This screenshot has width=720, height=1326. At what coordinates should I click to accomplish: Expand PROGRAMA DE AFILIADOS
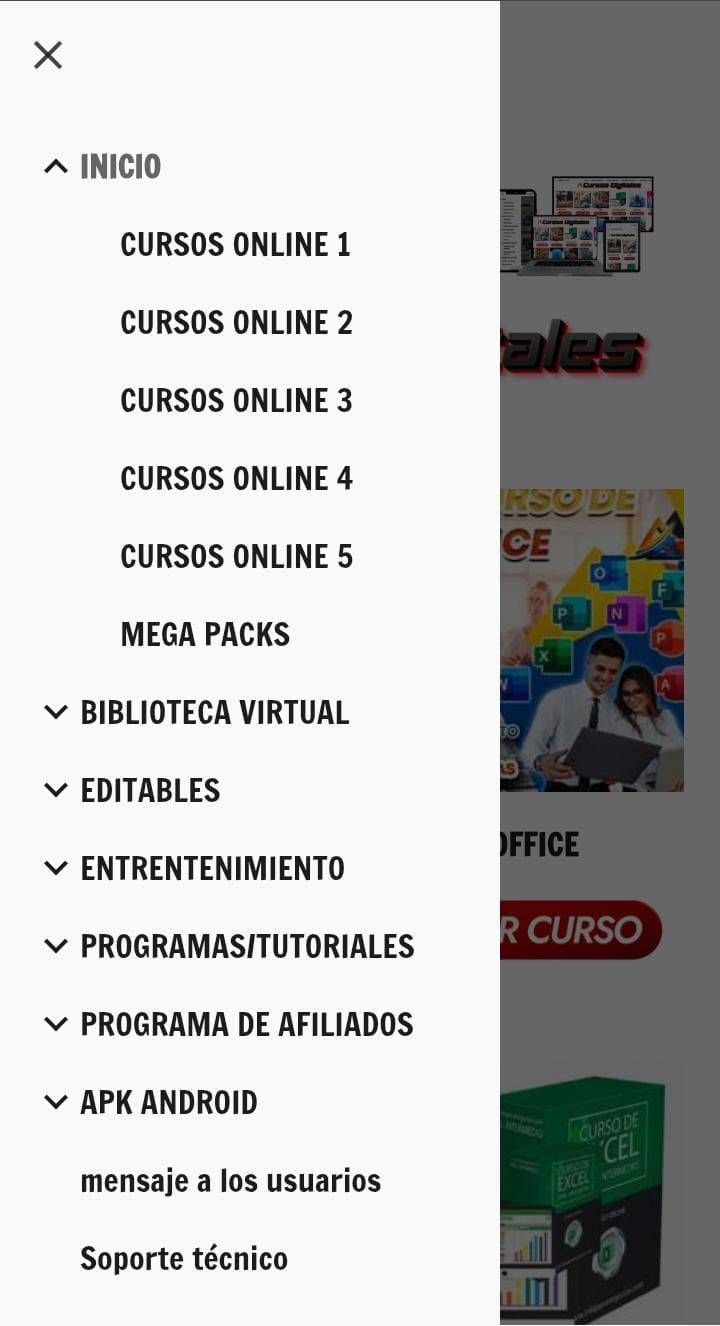pyautogui.click(x=56, y=1024)
